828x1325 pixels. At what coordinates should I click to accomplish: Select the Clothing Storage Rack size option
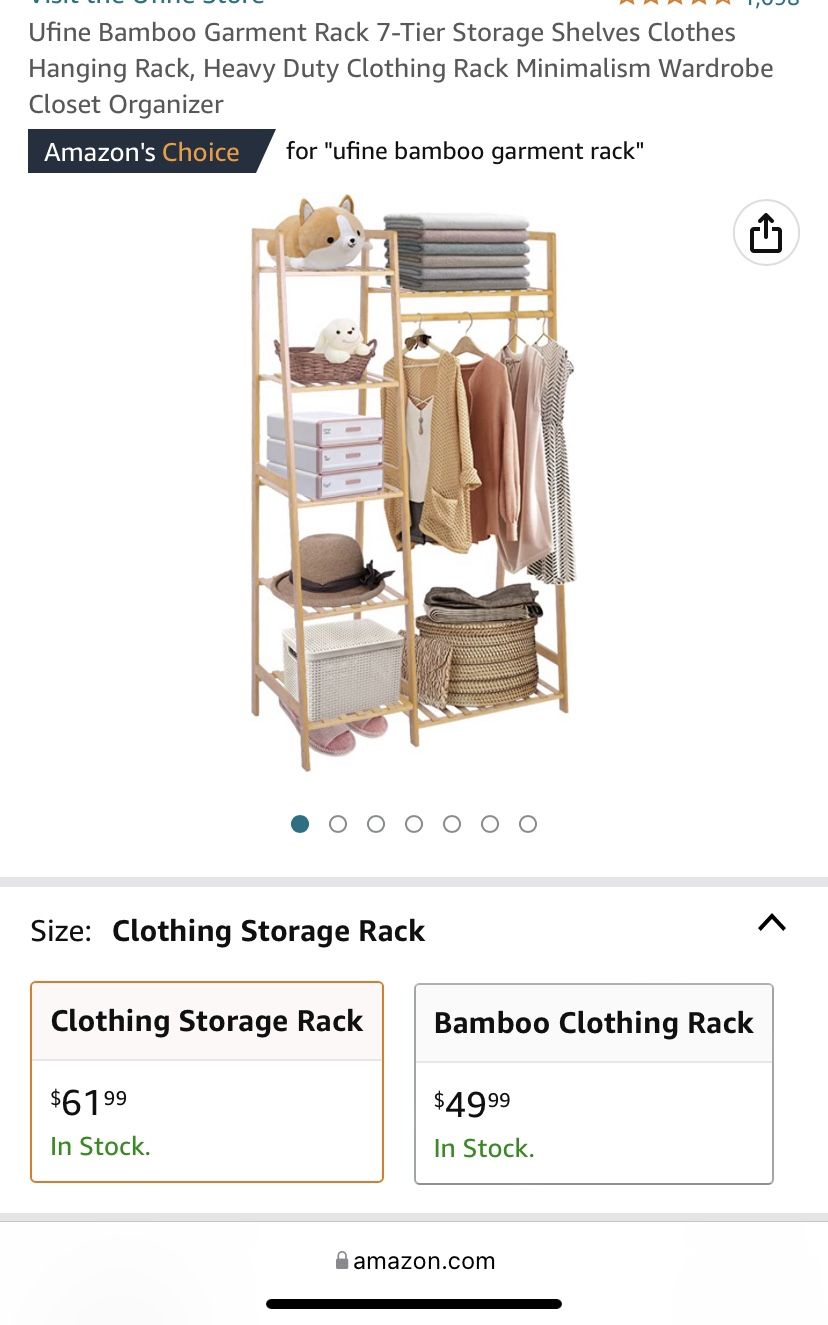(x=207, y=1082)
